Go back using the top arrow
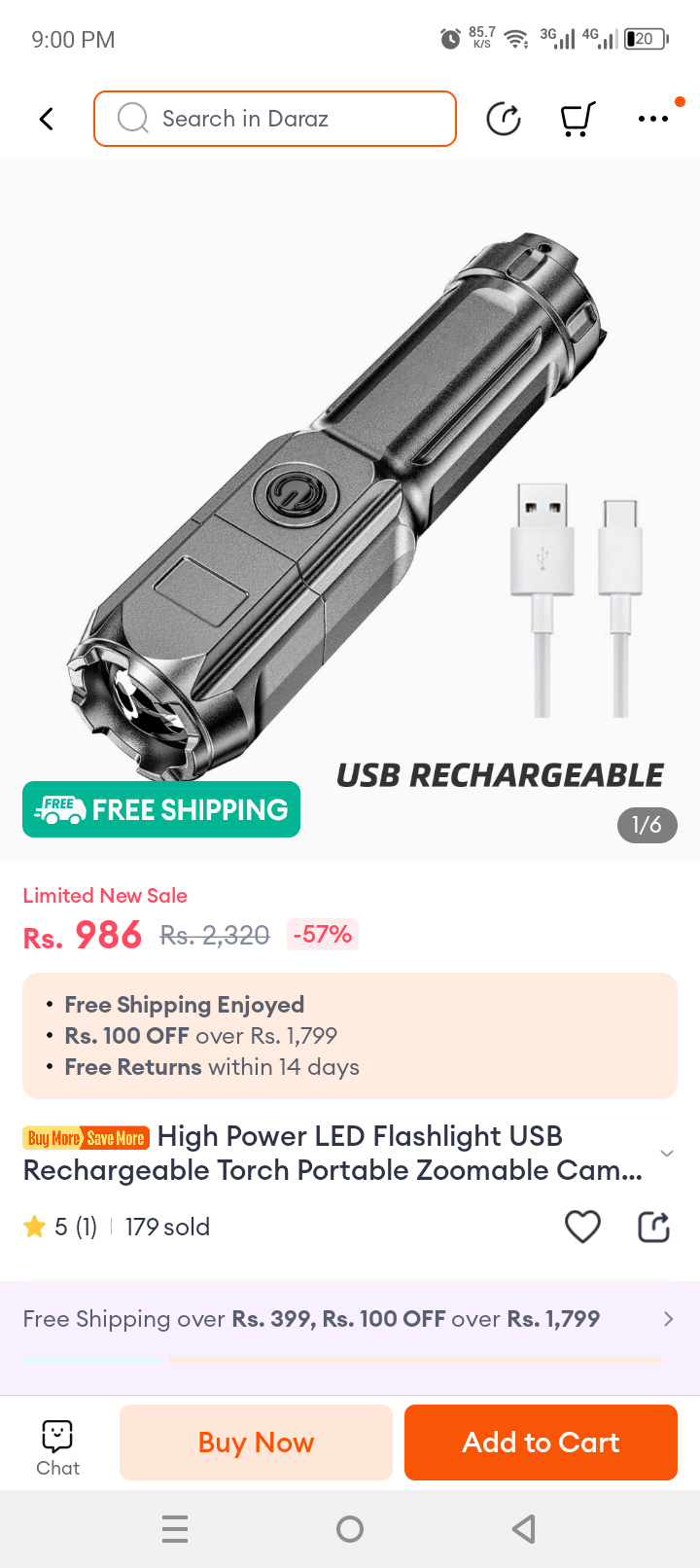Screen dimensions: 700x1568 click(x=46, y=119)
